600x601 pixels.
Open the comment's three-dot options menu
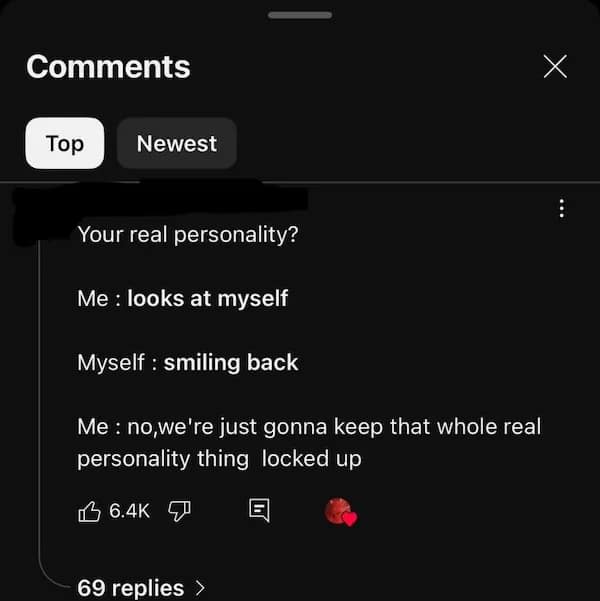(x=561, y=208)
